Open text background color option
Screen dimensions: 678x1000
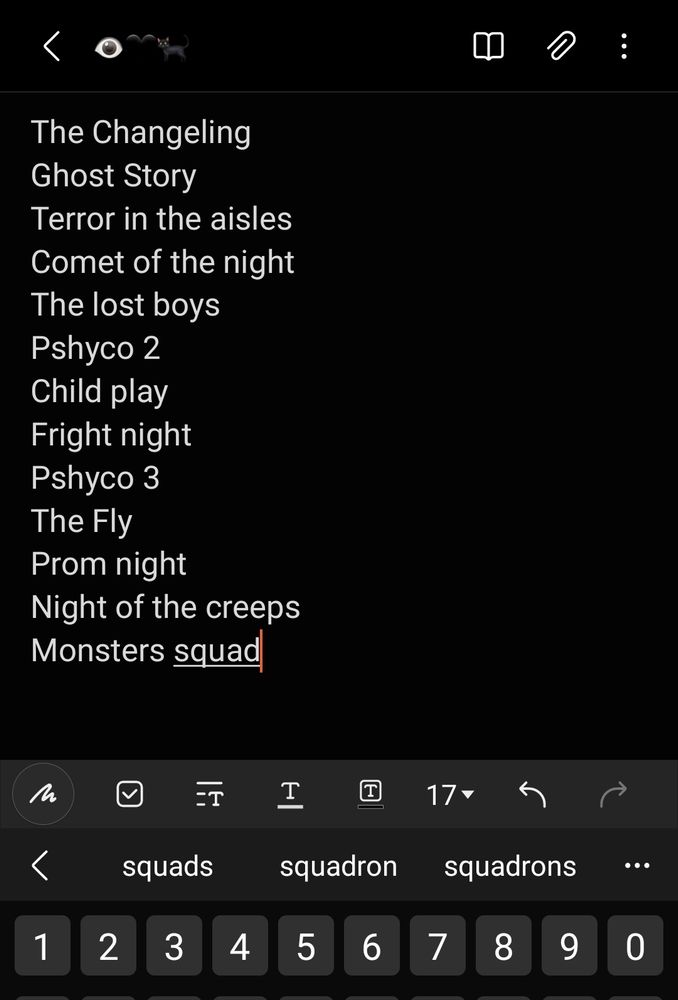(371, 794)
